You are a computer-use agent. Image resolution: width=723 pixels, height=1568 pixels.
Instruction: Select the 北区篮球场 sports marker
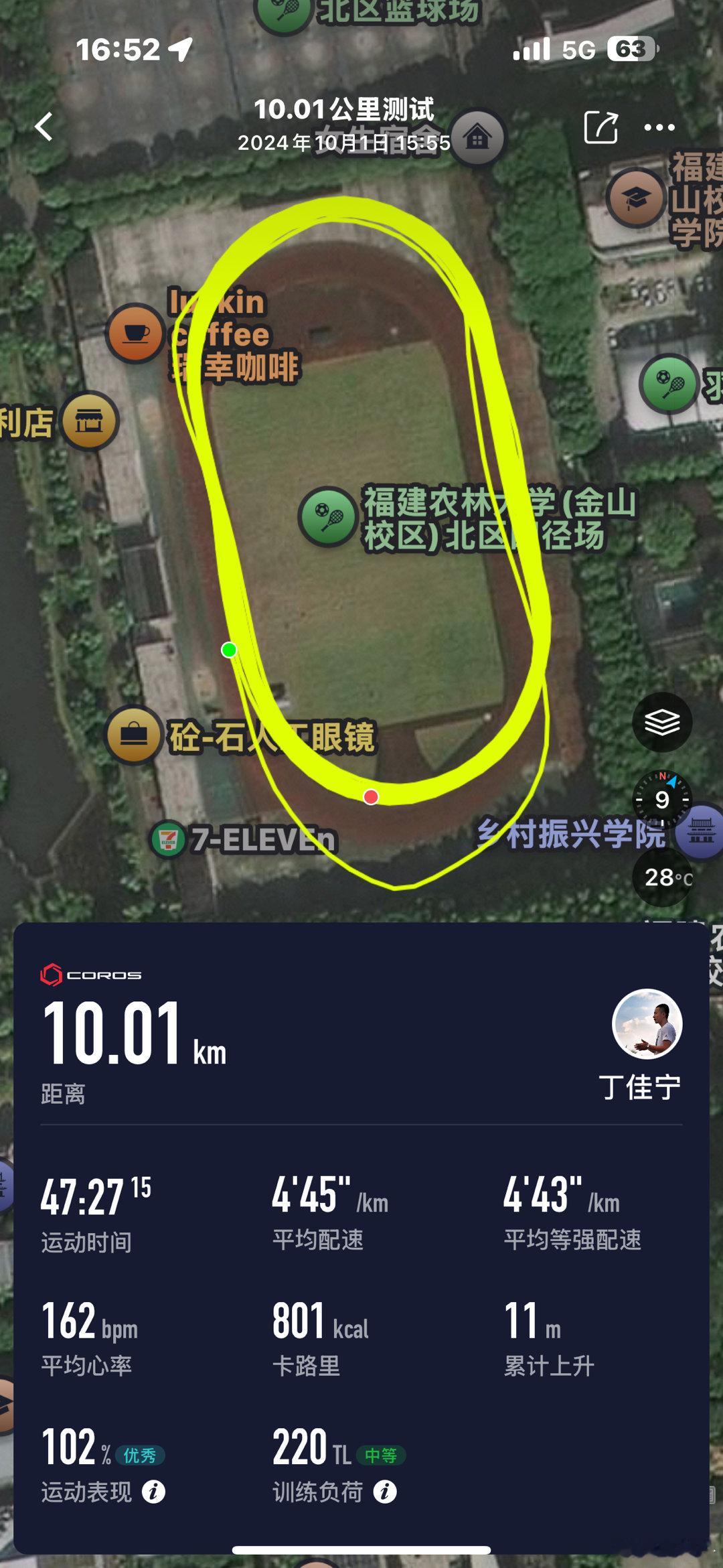click(x=284, y=10)
